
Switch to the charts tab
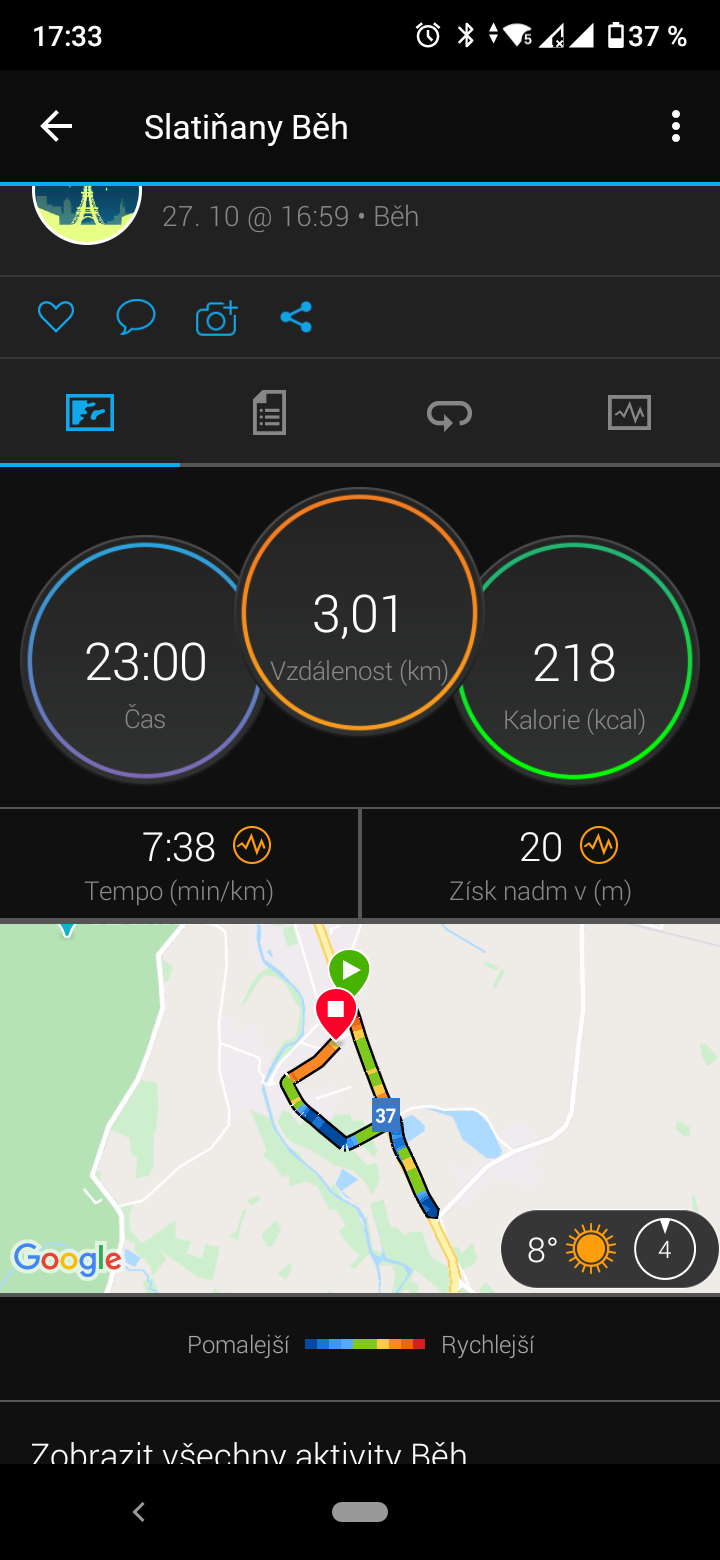[629, 413]
